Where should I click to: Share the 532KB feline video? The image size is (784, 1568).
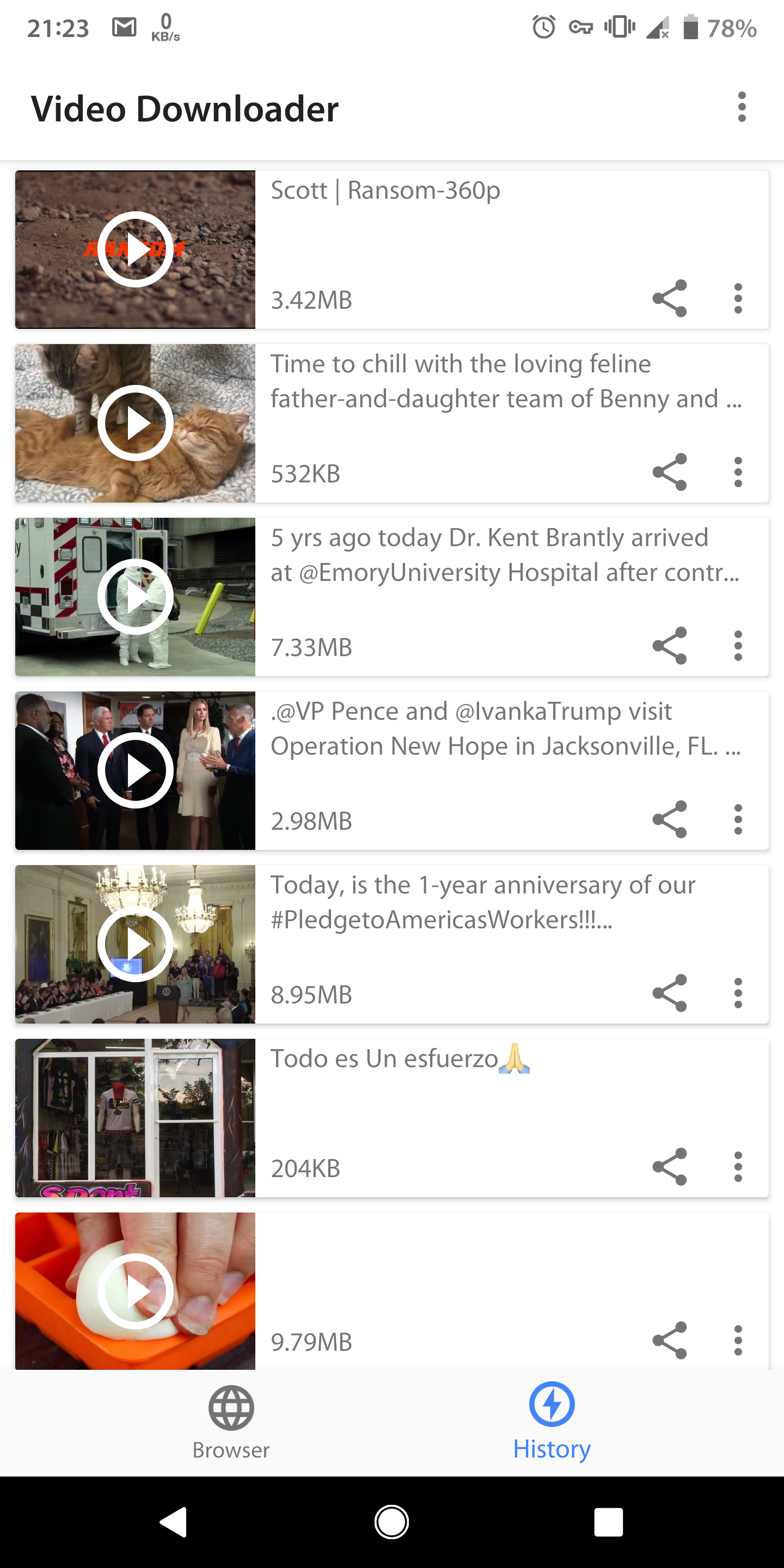(670, 471)
